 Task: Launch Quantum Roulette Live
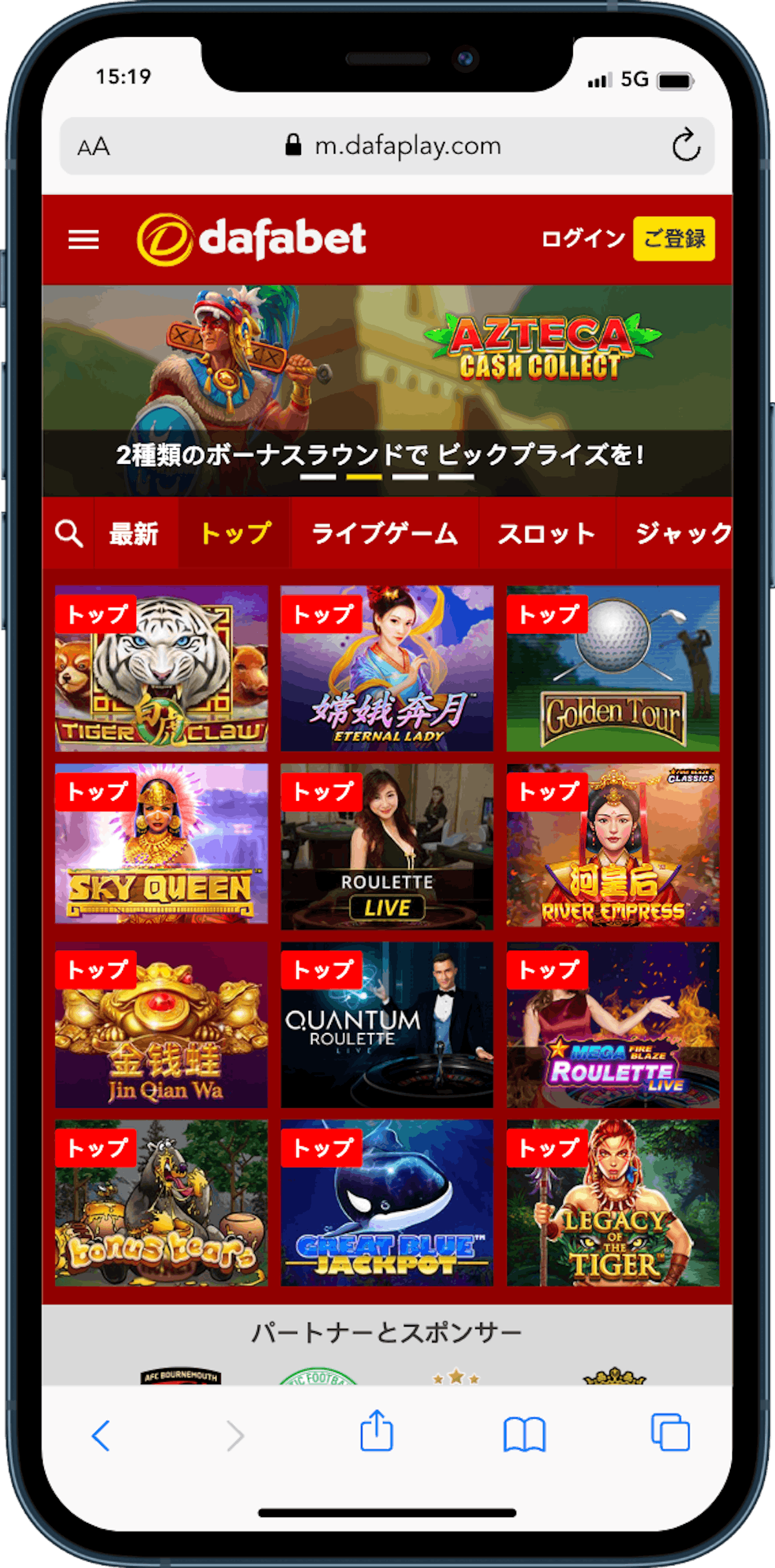pos(387,1024)
